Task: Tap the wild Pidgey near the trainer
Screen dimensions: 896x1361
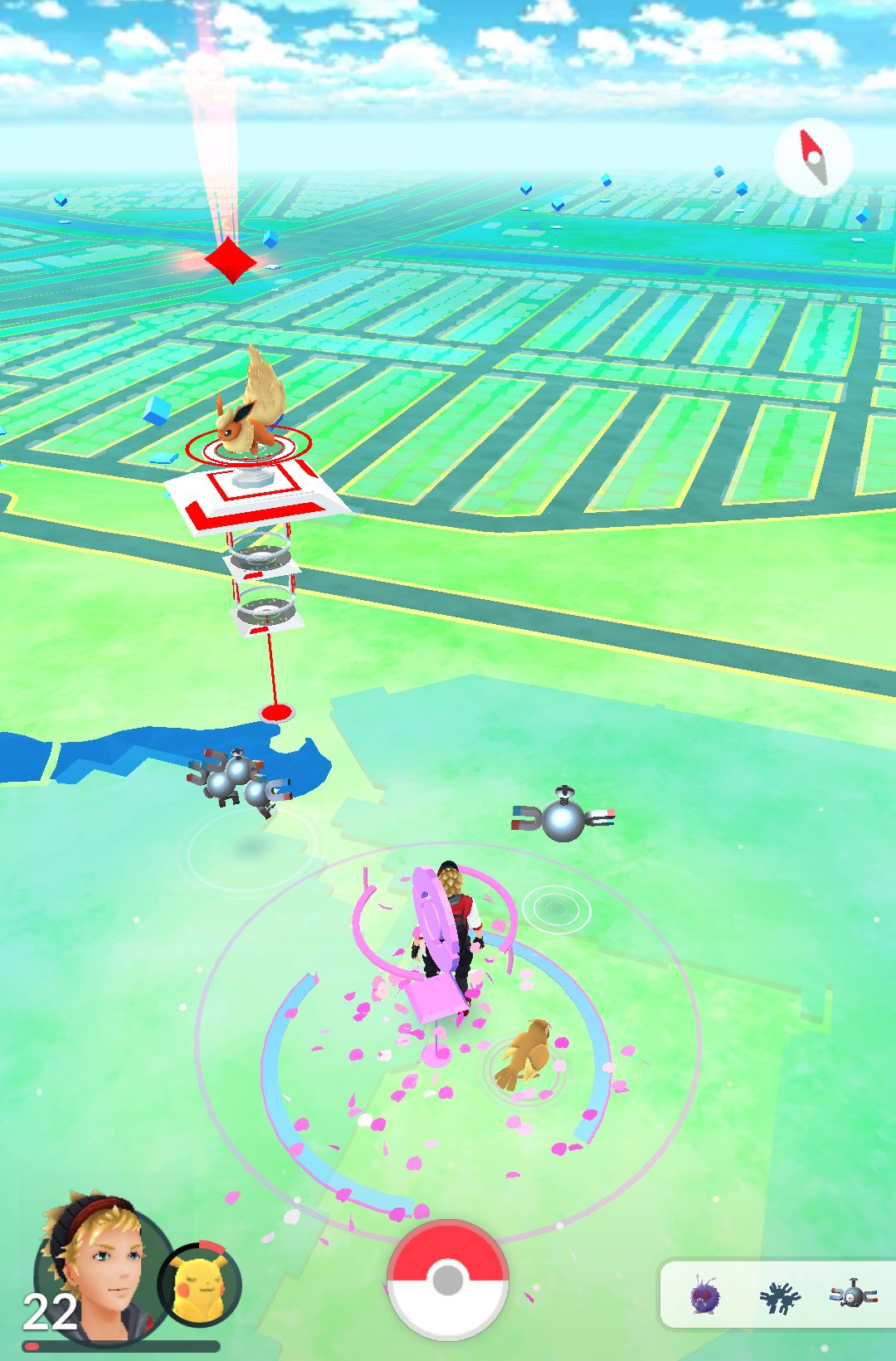Action: point(524,1054)
